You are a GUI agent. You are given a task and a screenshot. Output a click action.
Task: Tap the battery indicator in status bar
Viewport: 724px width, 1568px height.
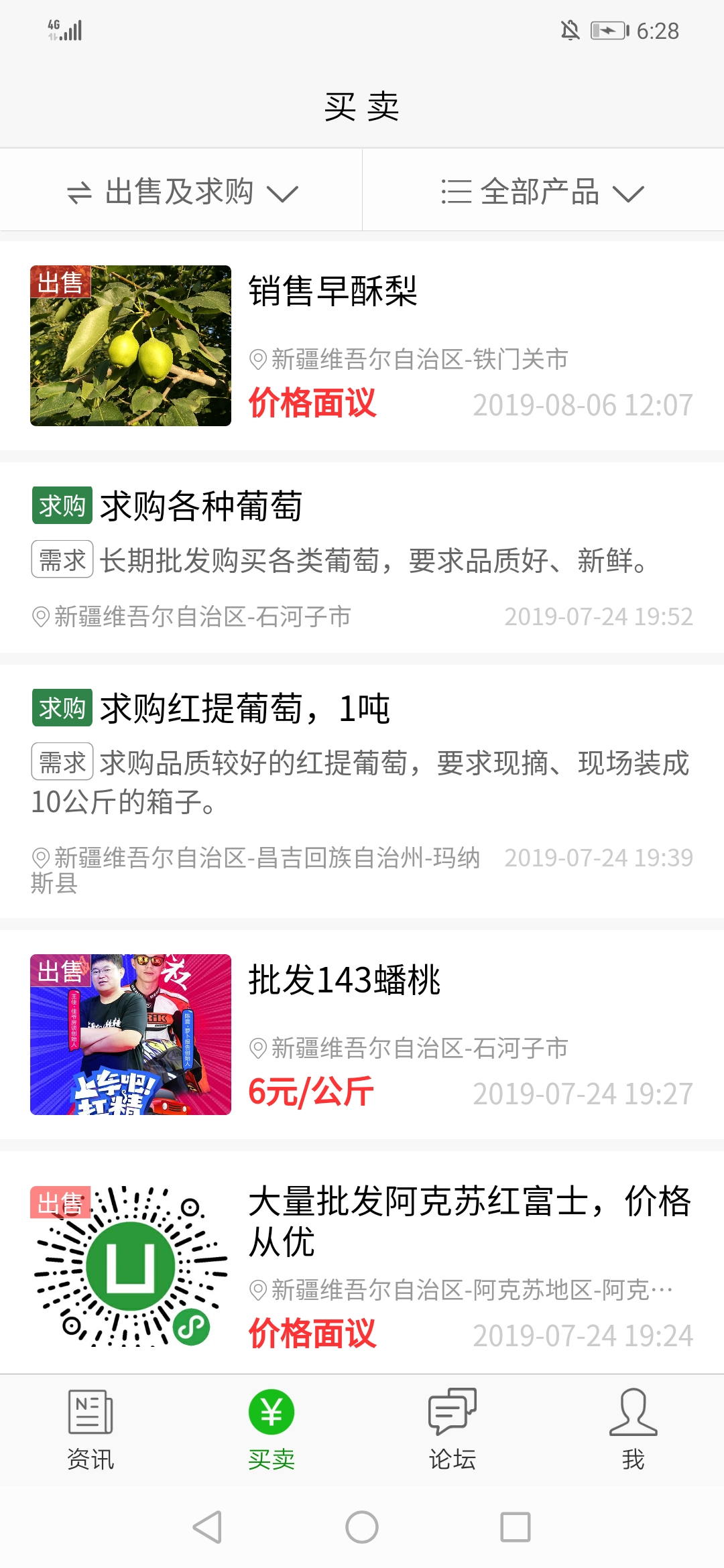[x=609, y=30]
